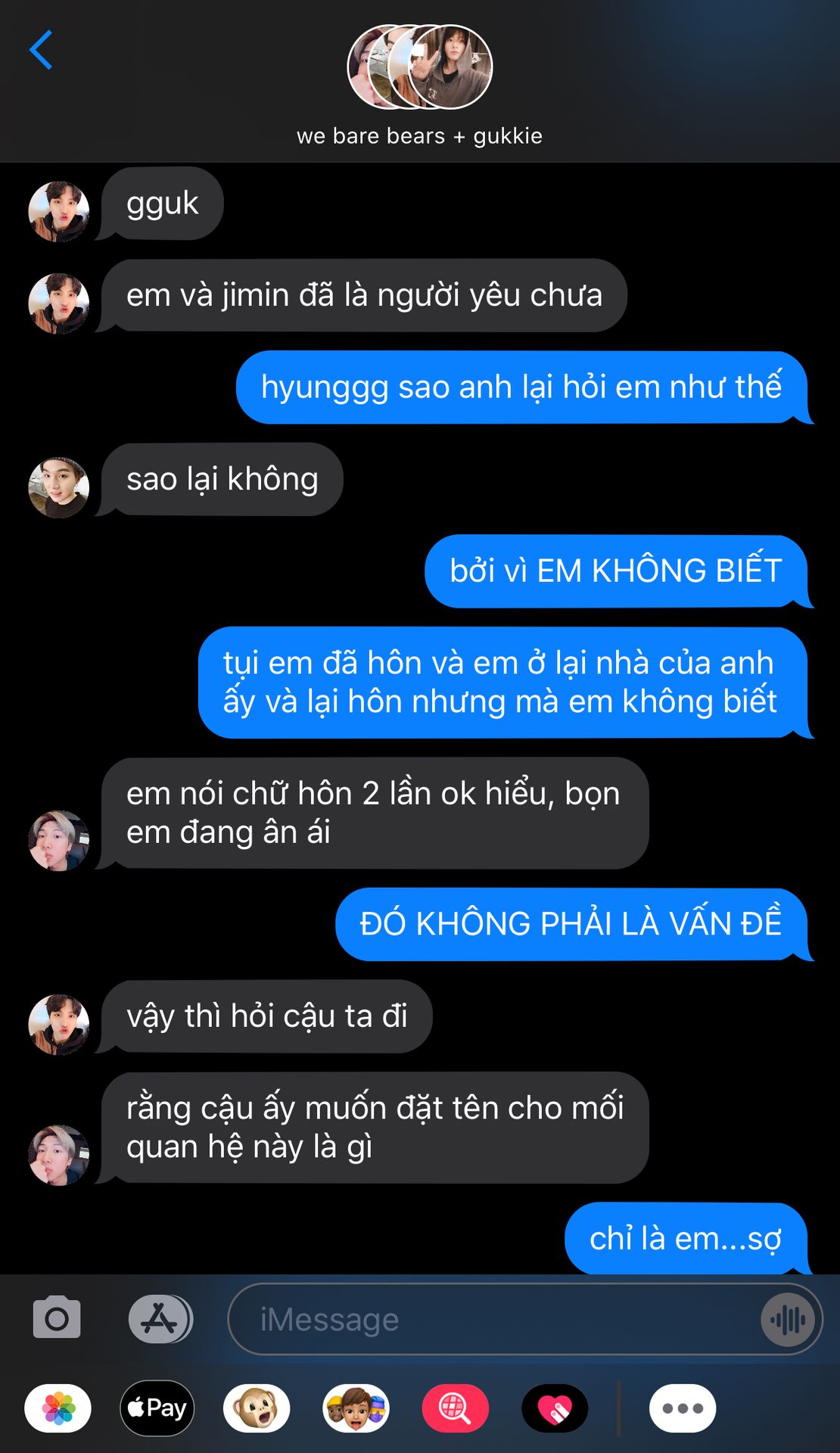The width and height of the screenshot is (840, 1453).
Task: Open the more apps ellipsis button
Action: tap(683, 1408)
